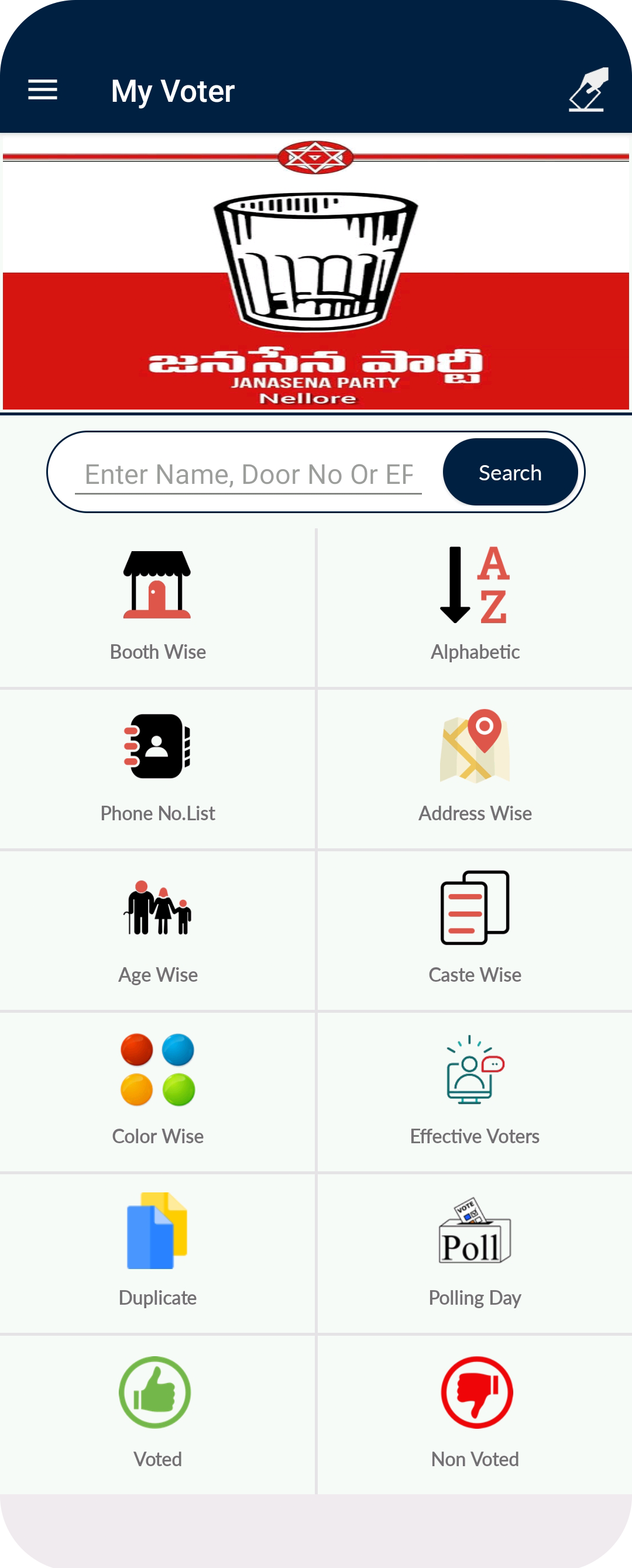This screenshot has width=632, height=1568.
Task: Open the hamburger navigation menu
Action: coord(43,90)
